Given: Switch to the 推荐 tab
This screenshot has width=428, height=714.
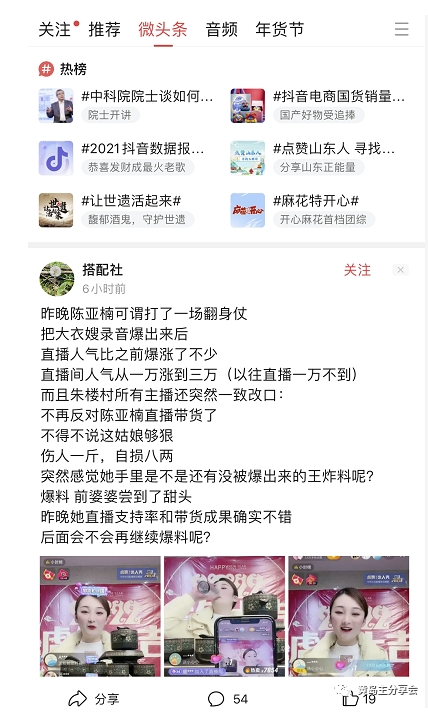Looking at the screenshot, I should (104, 30).
